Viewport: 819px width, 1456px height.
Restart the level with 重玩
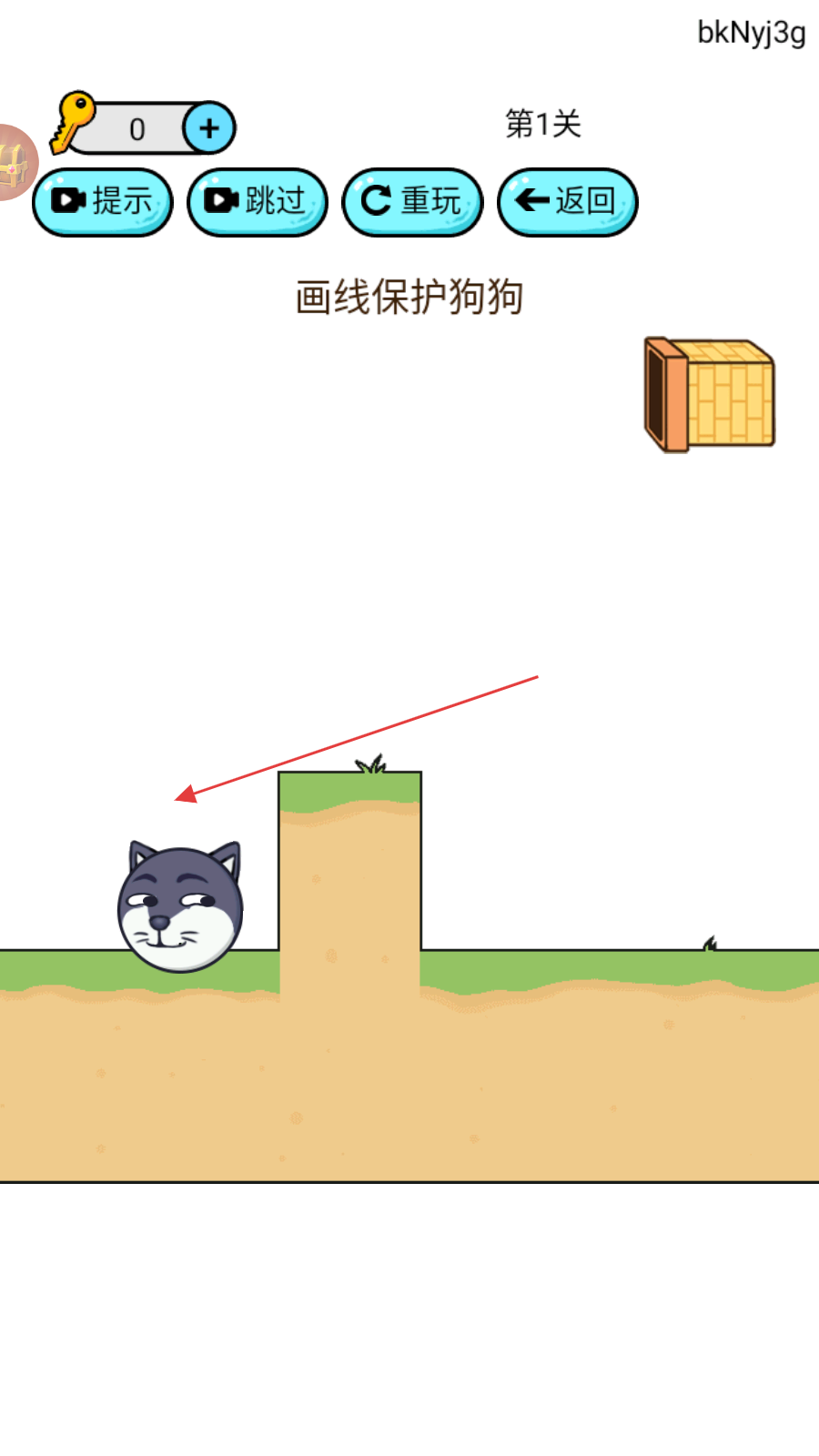[412, 202]
